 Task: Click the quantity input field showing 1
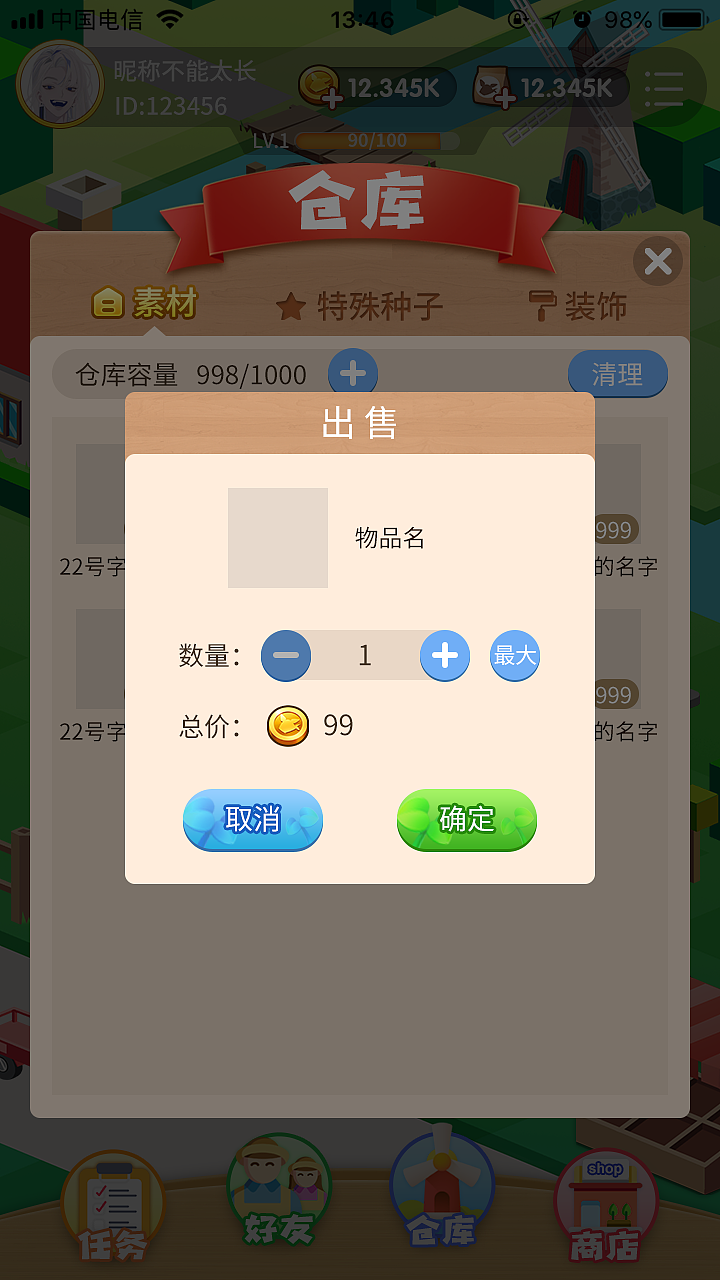click(366, 656)
